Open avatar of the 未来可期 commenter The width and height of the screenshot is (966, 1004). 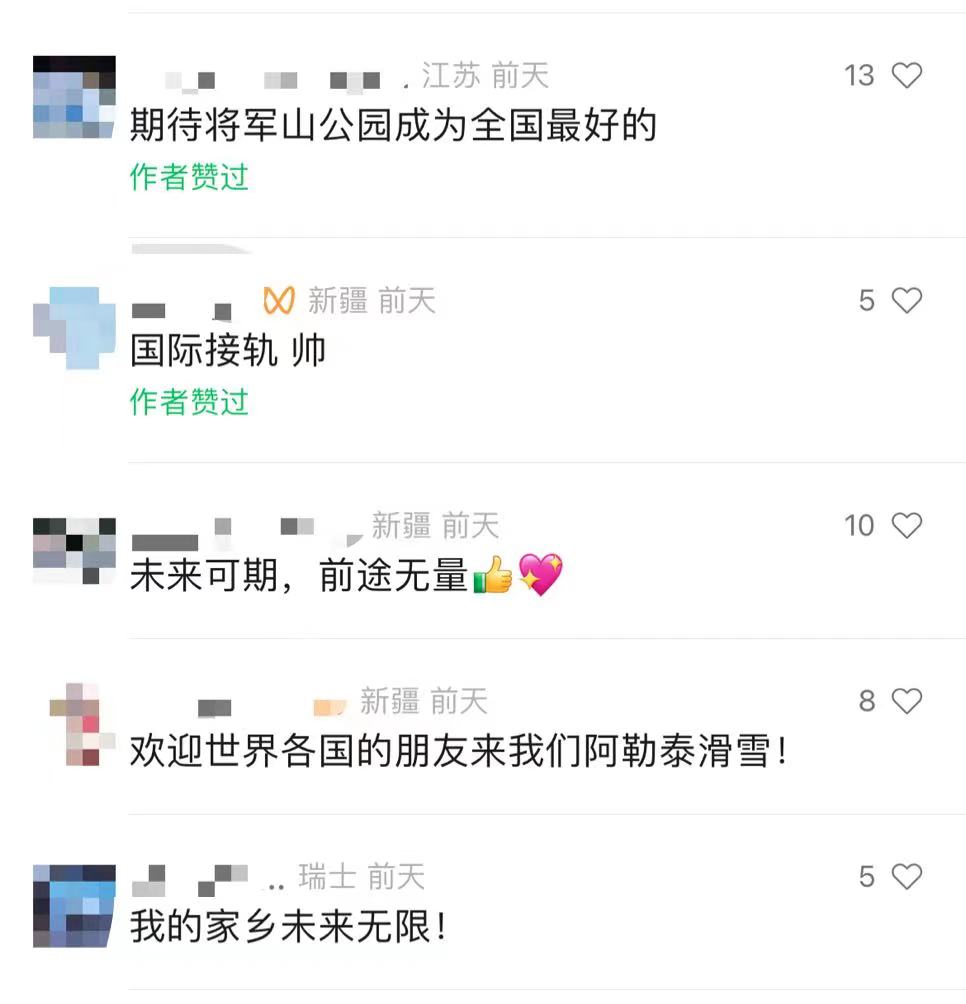74,550
